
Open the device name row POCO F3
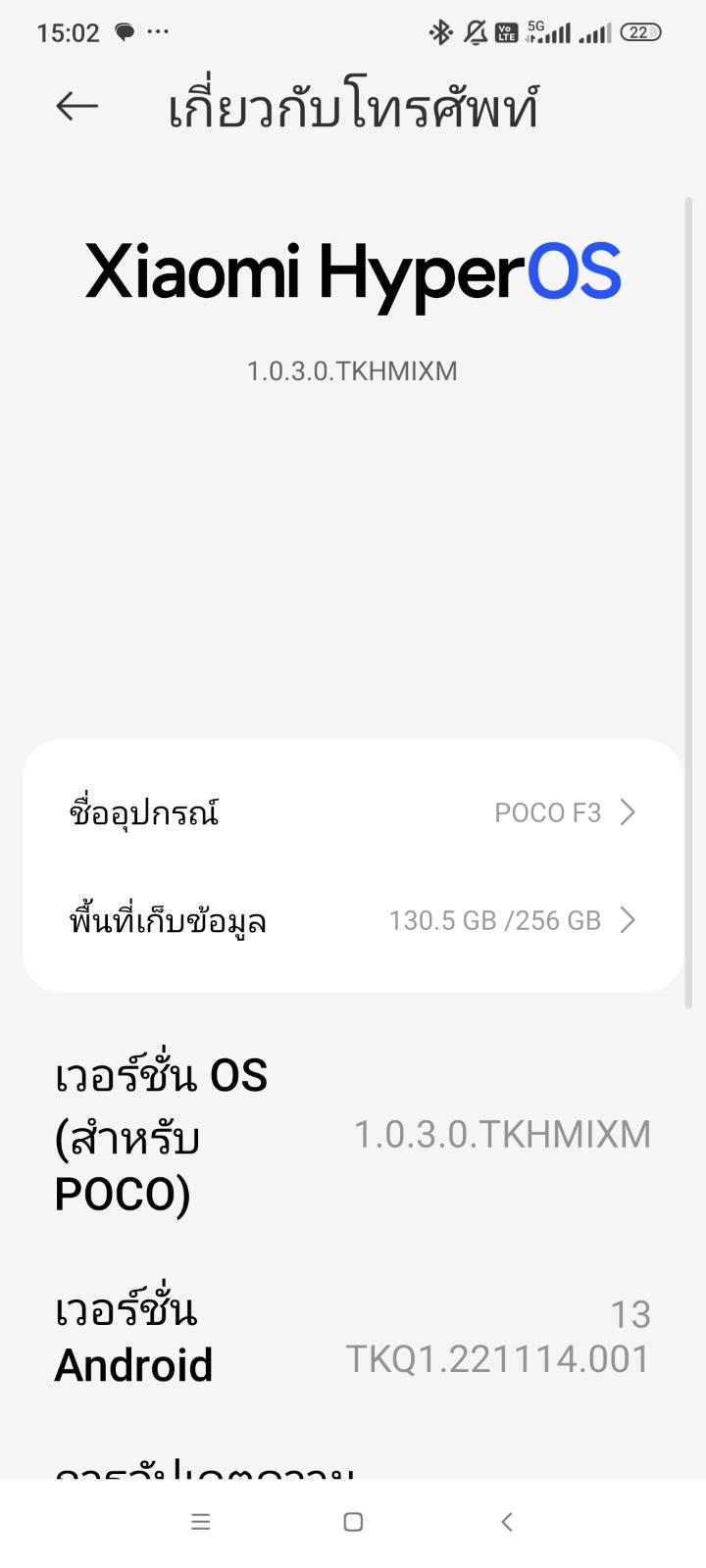[353, 812]
